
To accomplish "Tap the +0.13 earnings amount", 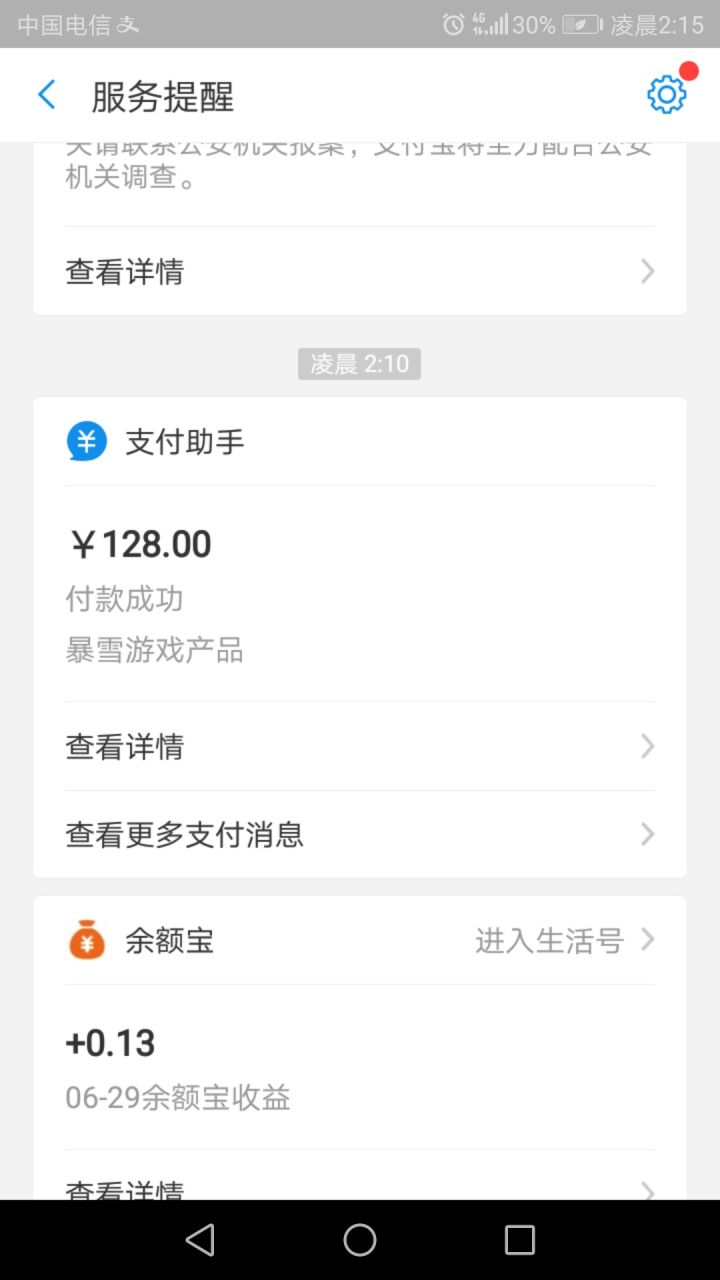I will click(x=110, y=1042).
